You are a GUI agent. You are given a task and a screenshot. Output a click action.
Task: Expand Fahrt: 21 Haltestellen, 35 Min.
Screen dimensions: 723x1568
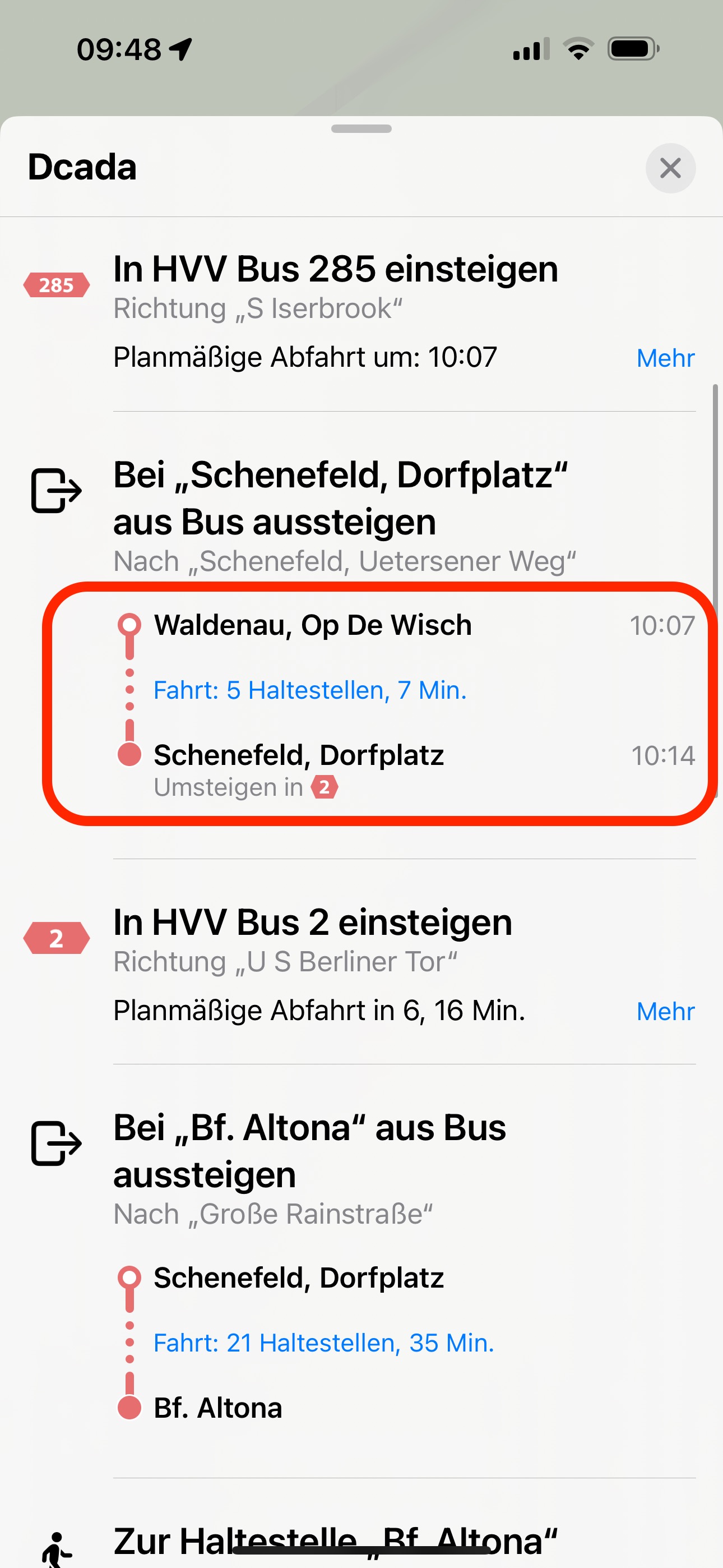[x=324, y=1343]
